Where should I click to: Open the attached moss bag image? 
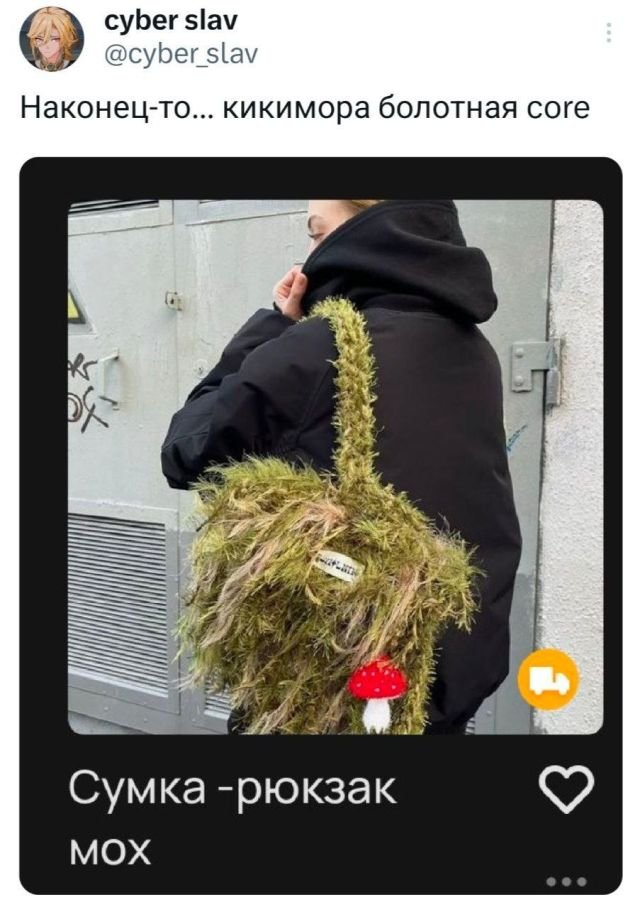click(335, 466)
